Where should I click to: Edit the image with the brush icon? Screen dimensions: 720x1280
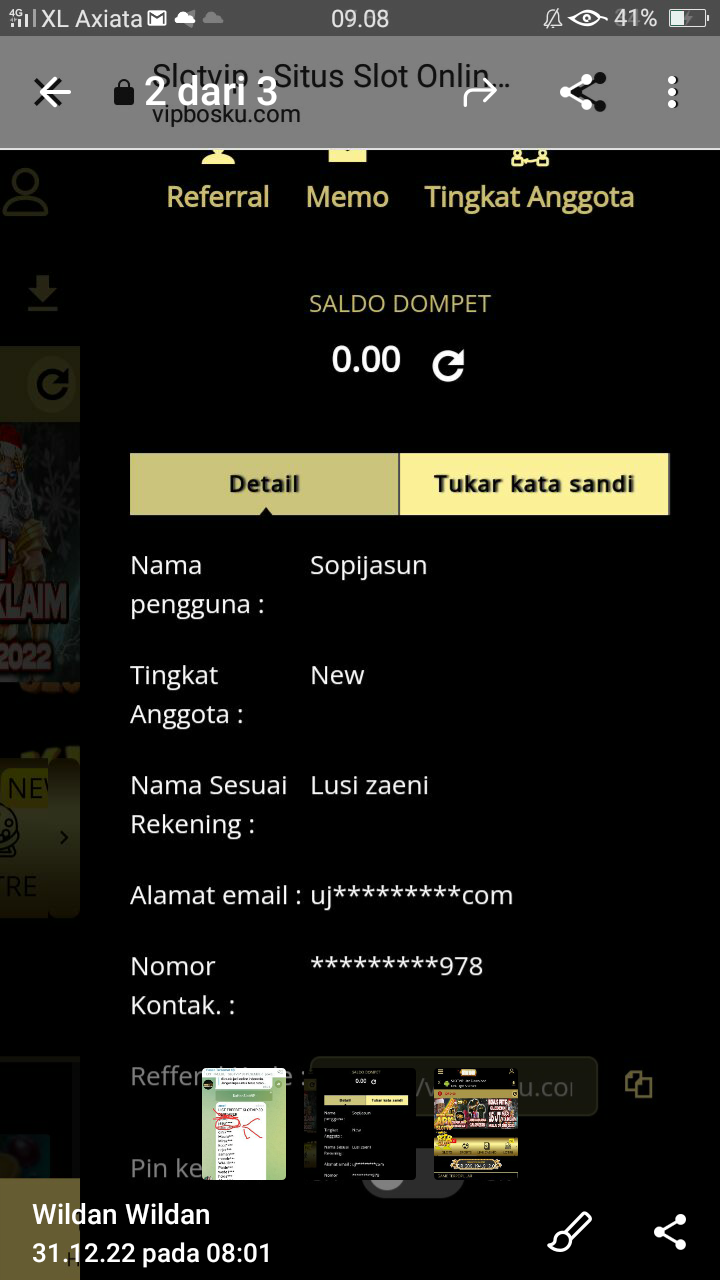(x=570, y=1232)
